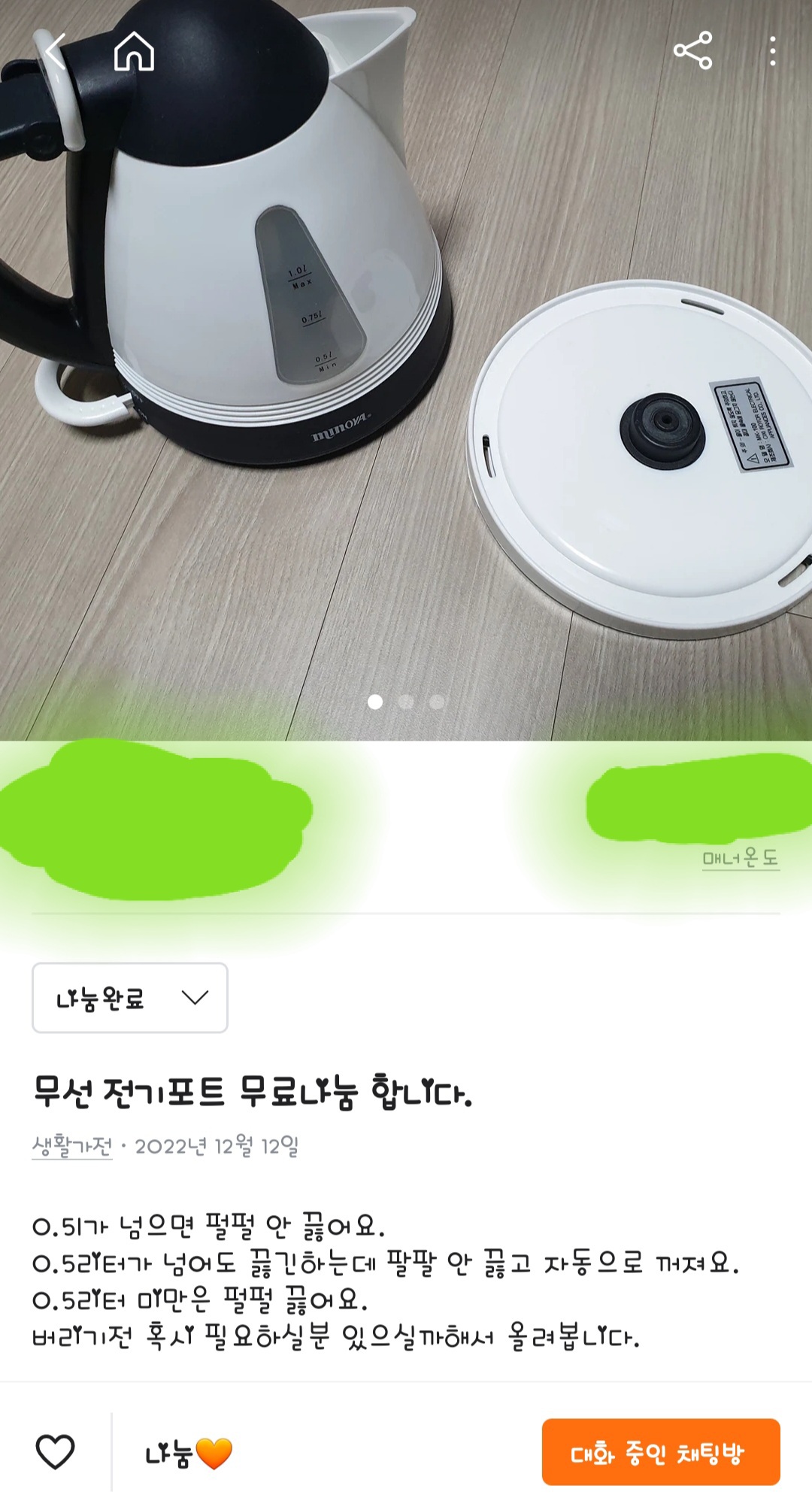Like this listing with the heart icon
The width and height of the screenshot is (812, 1507).
pyautogui.click(x=55, y=1452)
